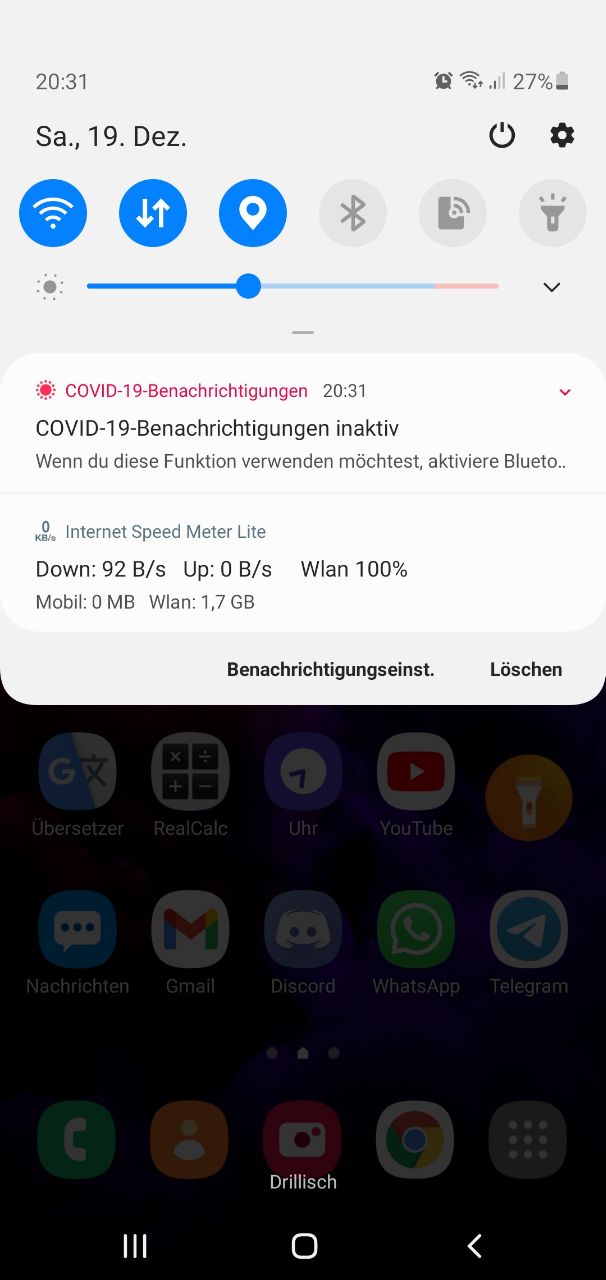Enable Bluetooth quick toggle
This screenshot has width=606, height=1280.
[353, 213]
